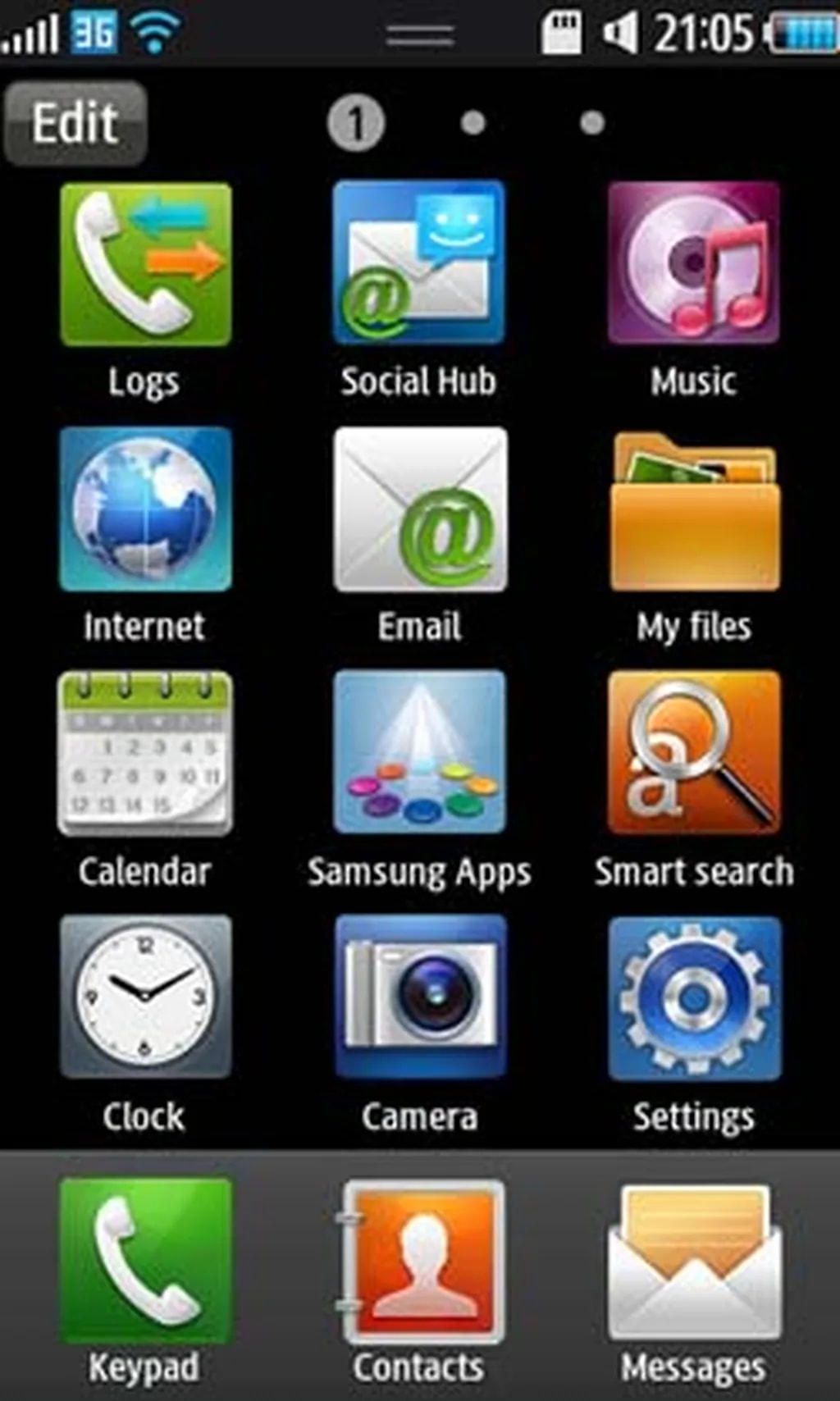This screenshot has width=840, height=1401.
Task: Open the Email app
Action: [x=421, y=509]
